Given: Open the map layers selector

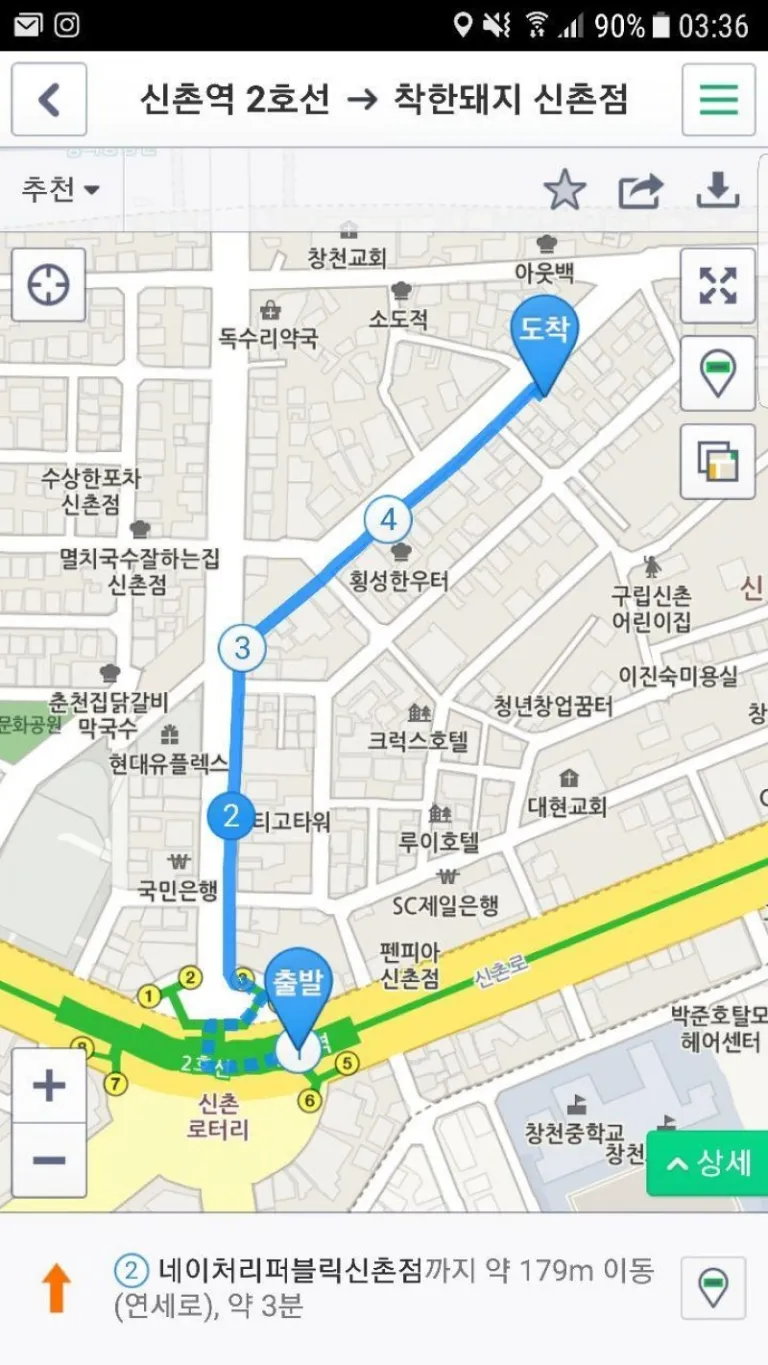Looking at the screenshot, I should [x=717, y=461].
